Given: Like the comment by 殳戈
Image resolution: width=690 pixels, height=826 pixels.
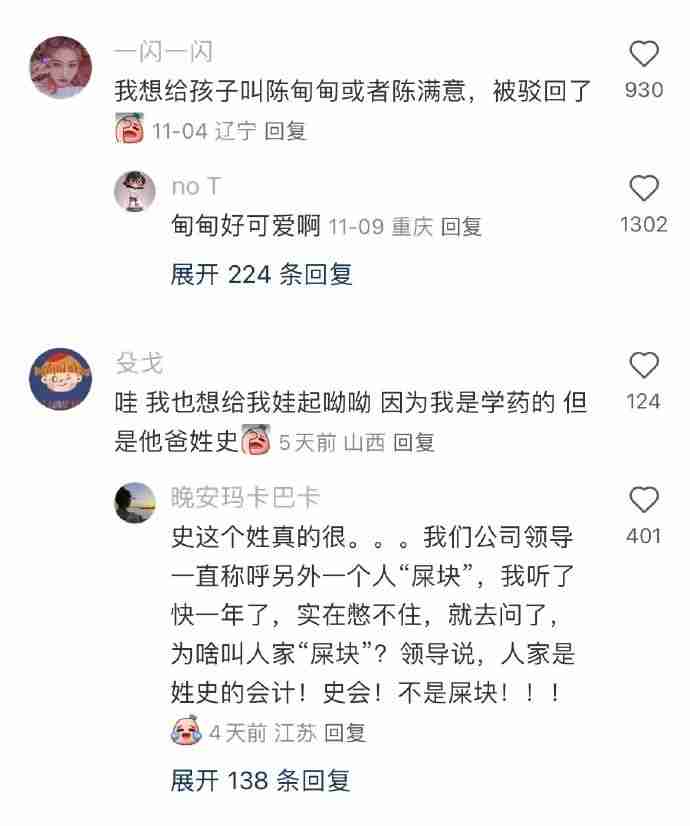Looking at the screenshot, I should pos(644,365).
